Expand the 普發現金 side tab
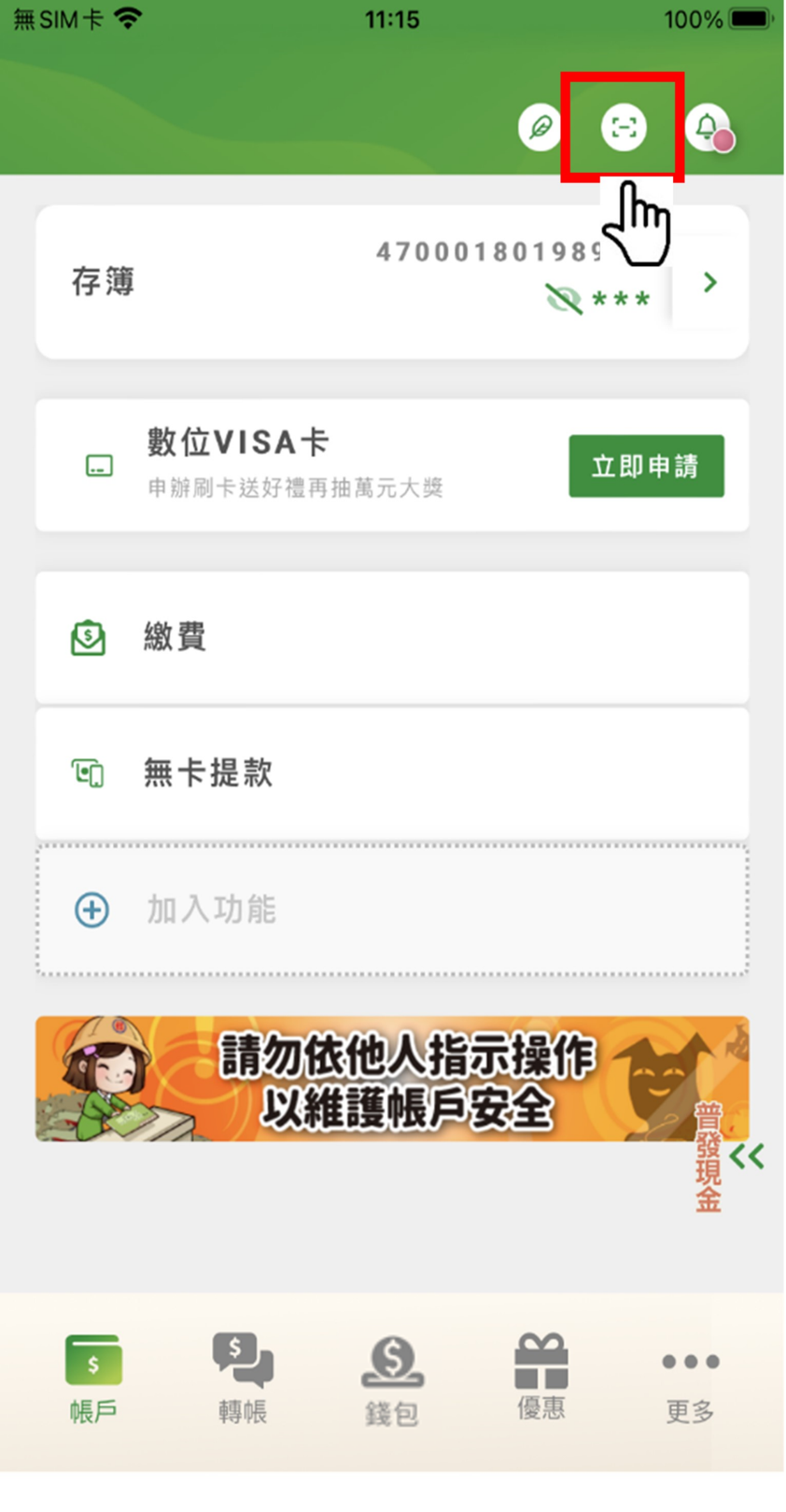Viewport: 786px width, 1512px height. (728, 1158)
